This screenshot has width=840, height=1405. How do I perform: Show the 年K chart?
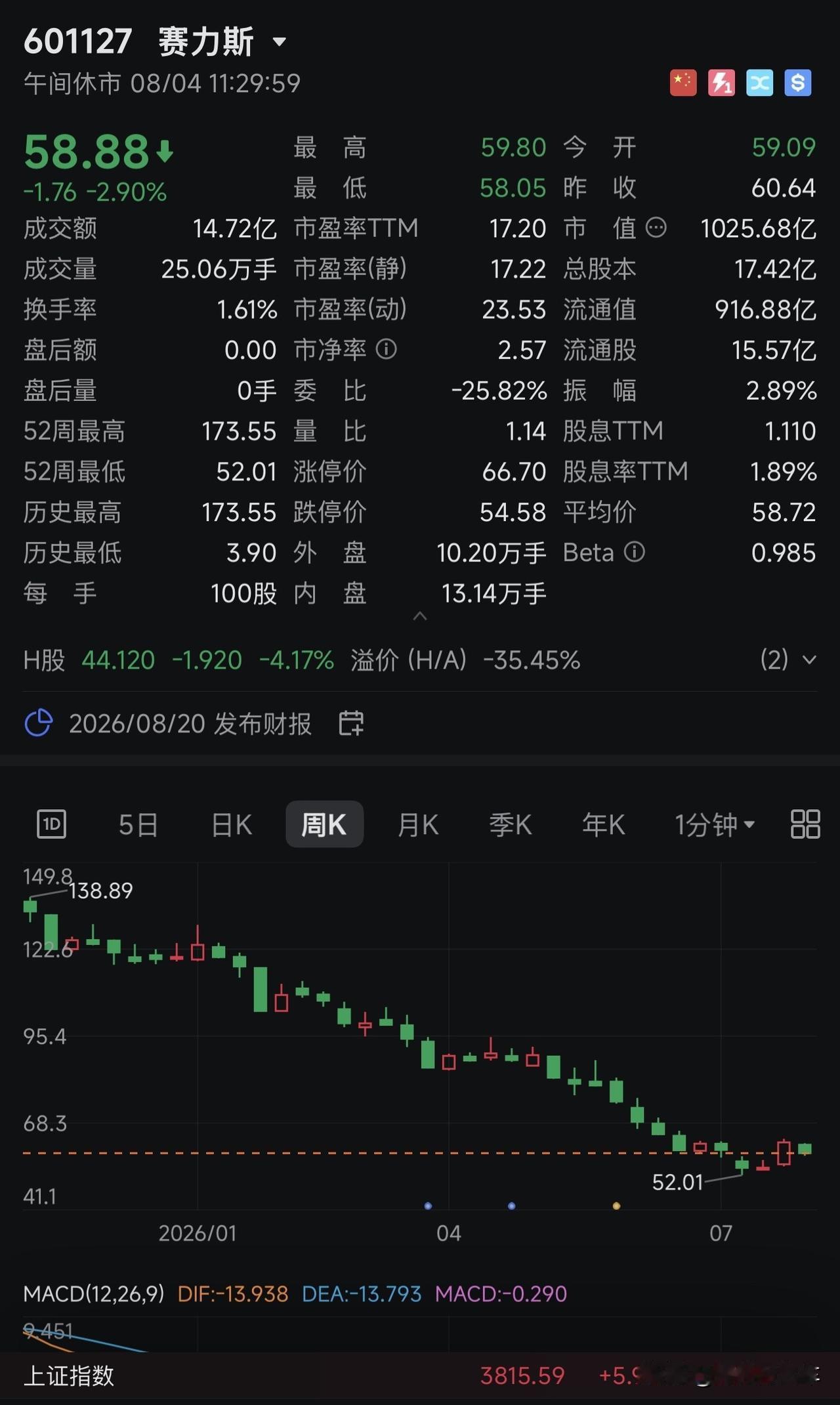pyautogui.click(x=604, y=825)
